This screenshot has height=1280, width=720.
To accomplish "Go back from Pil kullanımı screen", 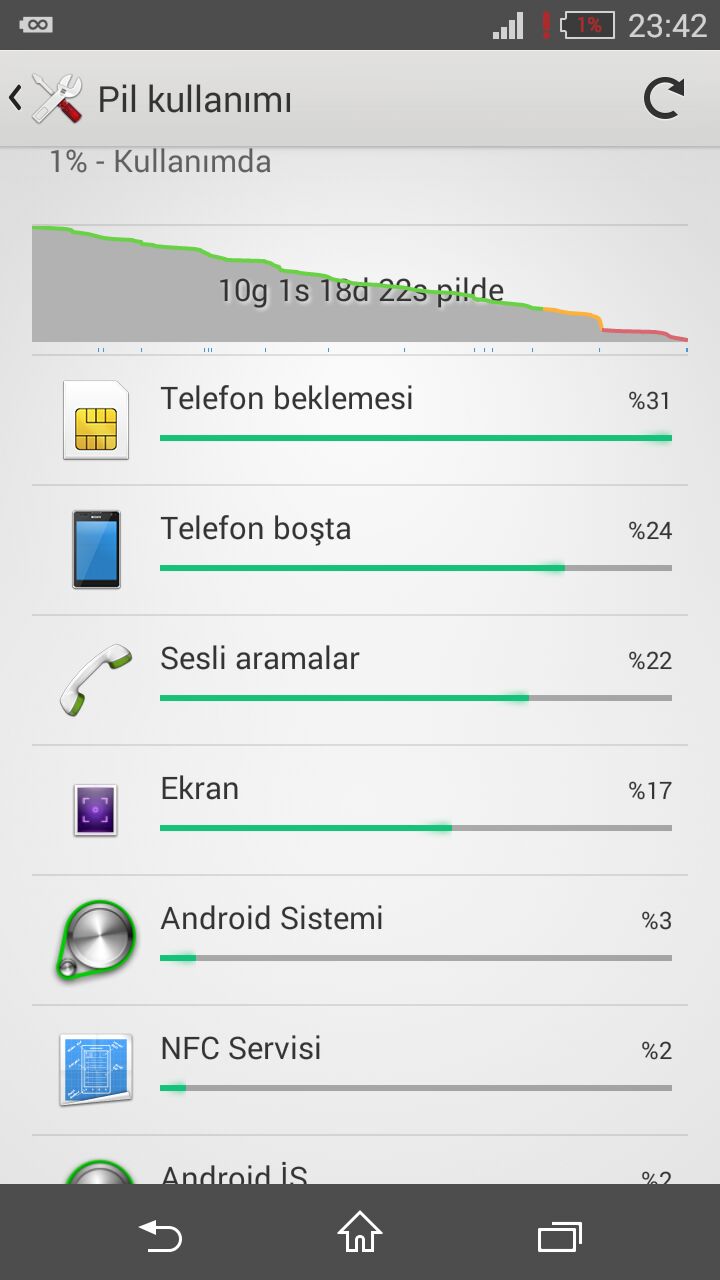I will pyautogui.click(x=46, y=99).
